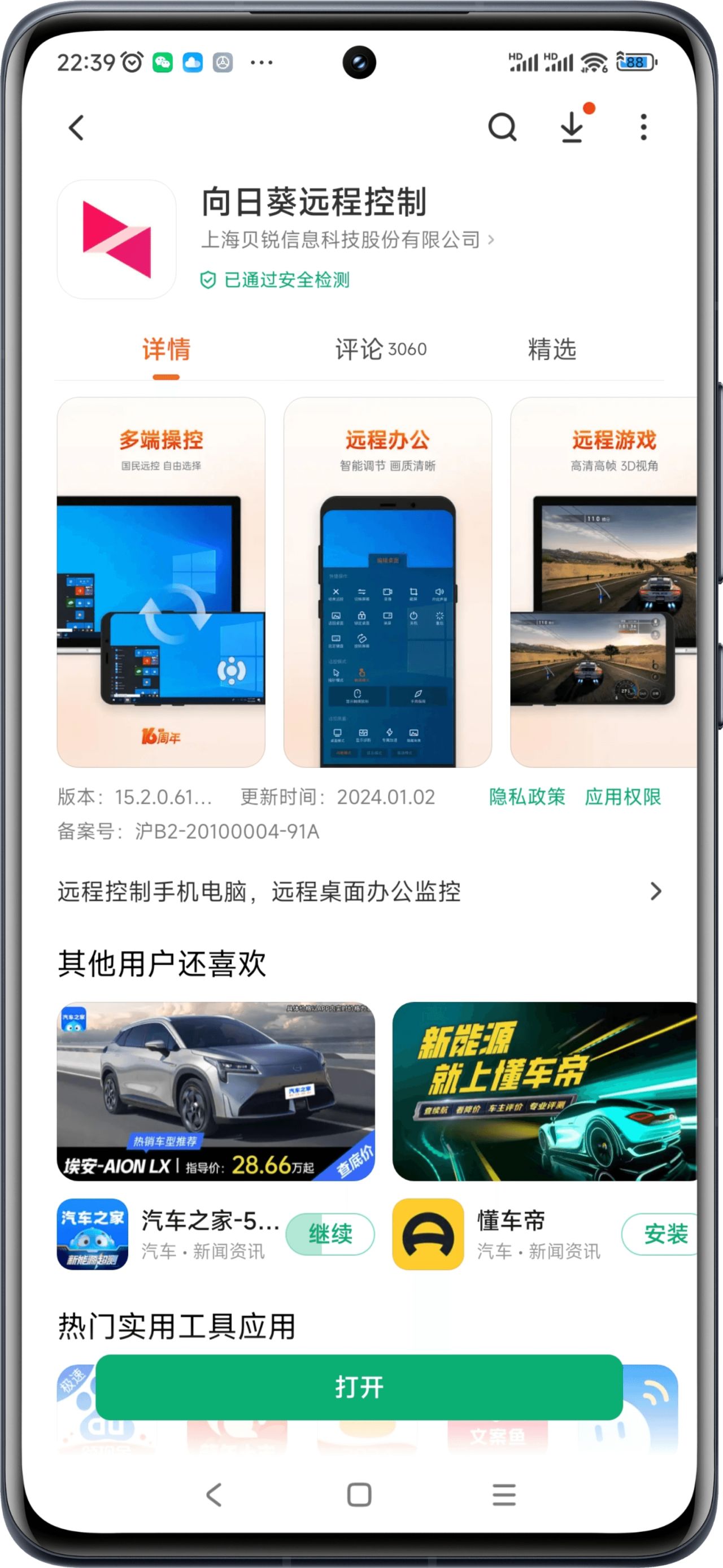Switch to the 精选 tab
This screenshot has height=1568, width=723.
click(551, 350)
